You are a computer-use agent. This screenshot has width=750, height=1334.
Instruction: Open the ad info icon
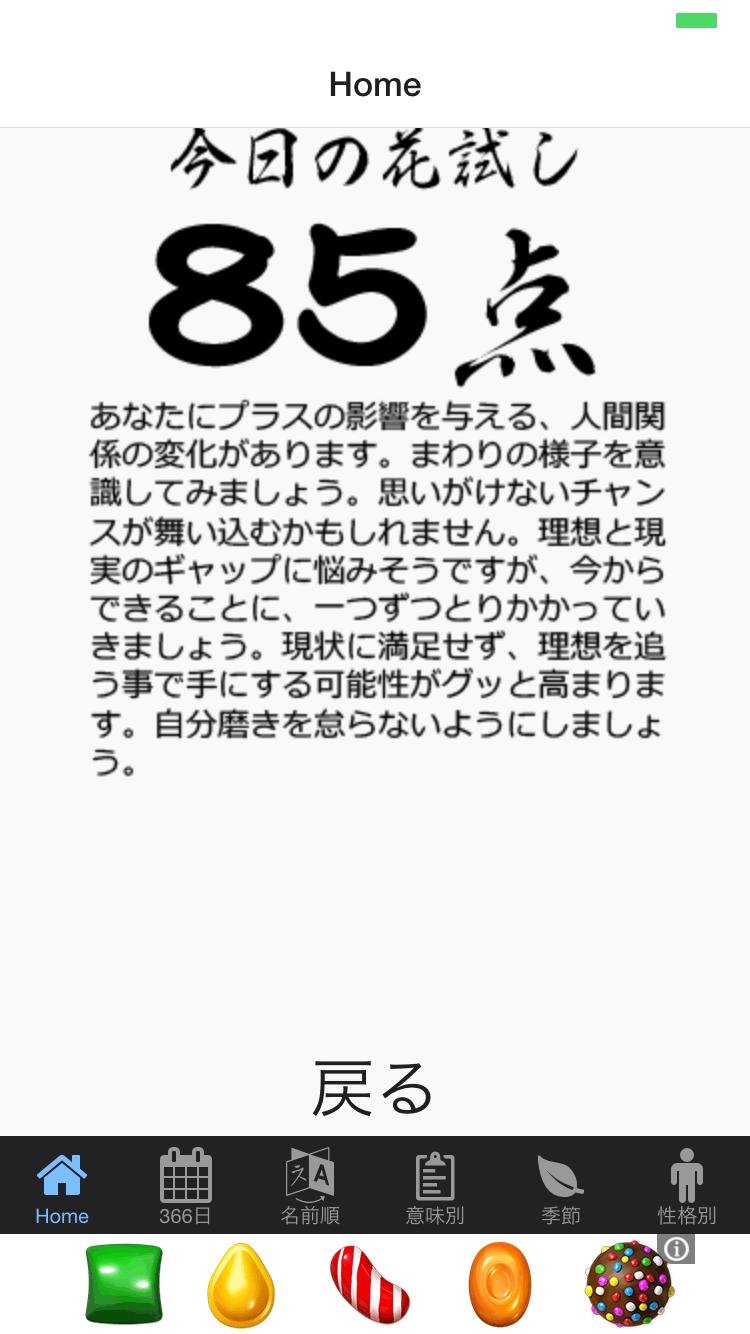click(x=676, y=1249)
